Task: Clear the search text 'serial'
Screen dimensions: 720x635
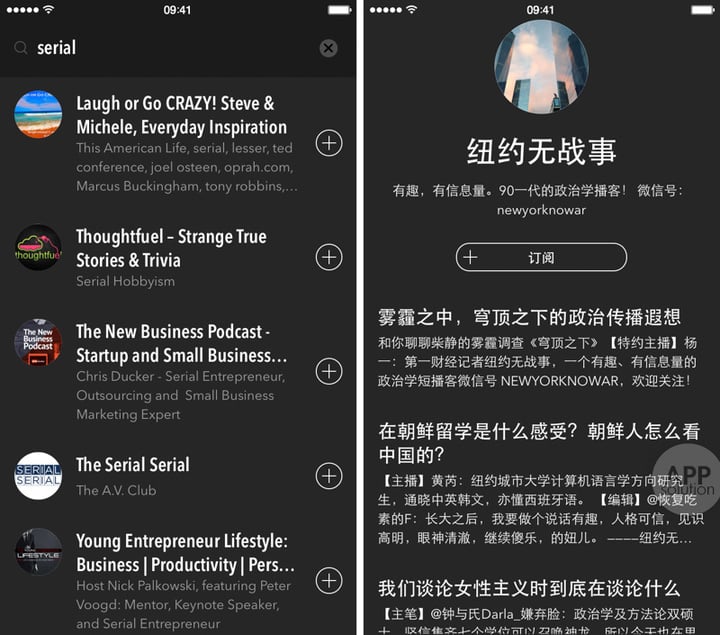Action: click(328, 48)
